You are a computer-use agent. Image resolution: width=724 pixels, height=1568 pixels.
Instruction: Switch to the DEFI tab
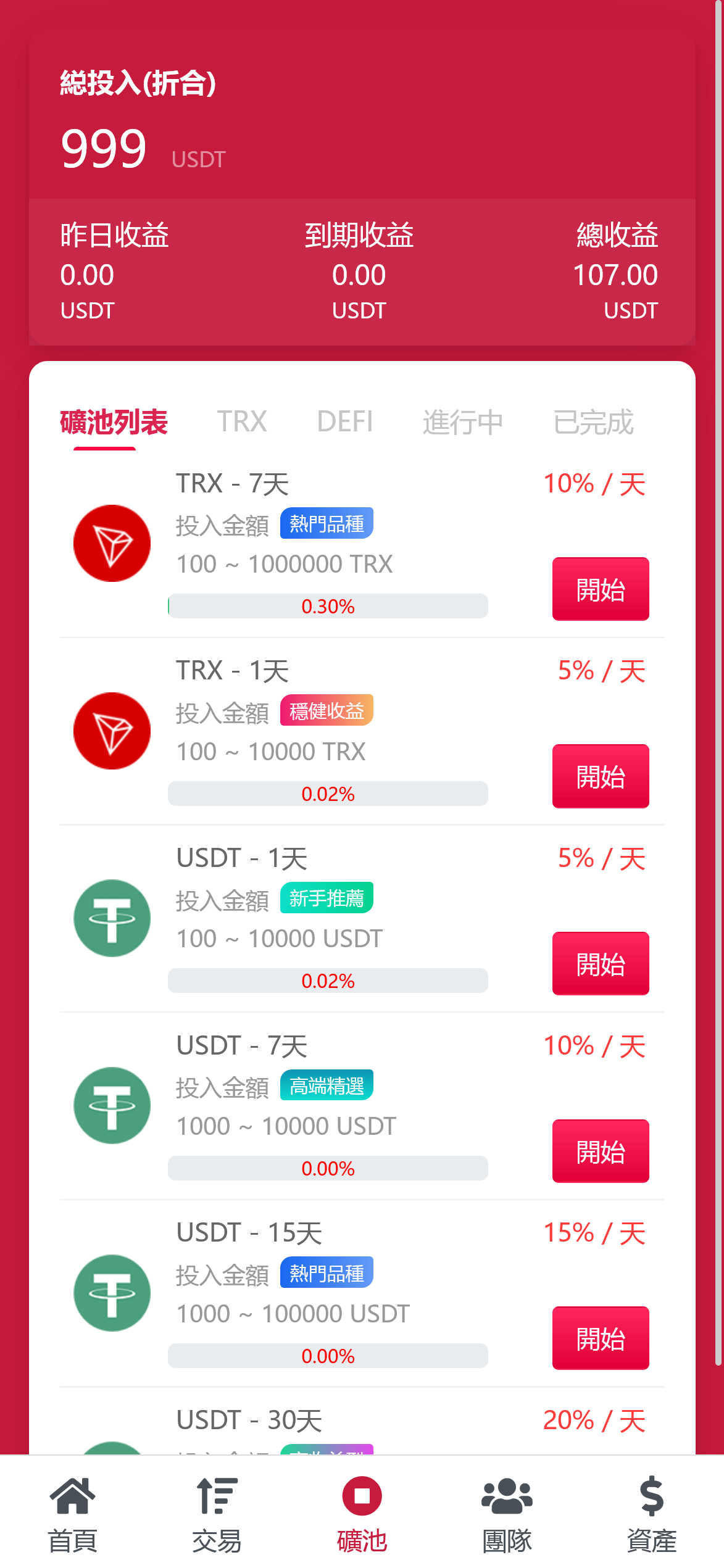344,422
